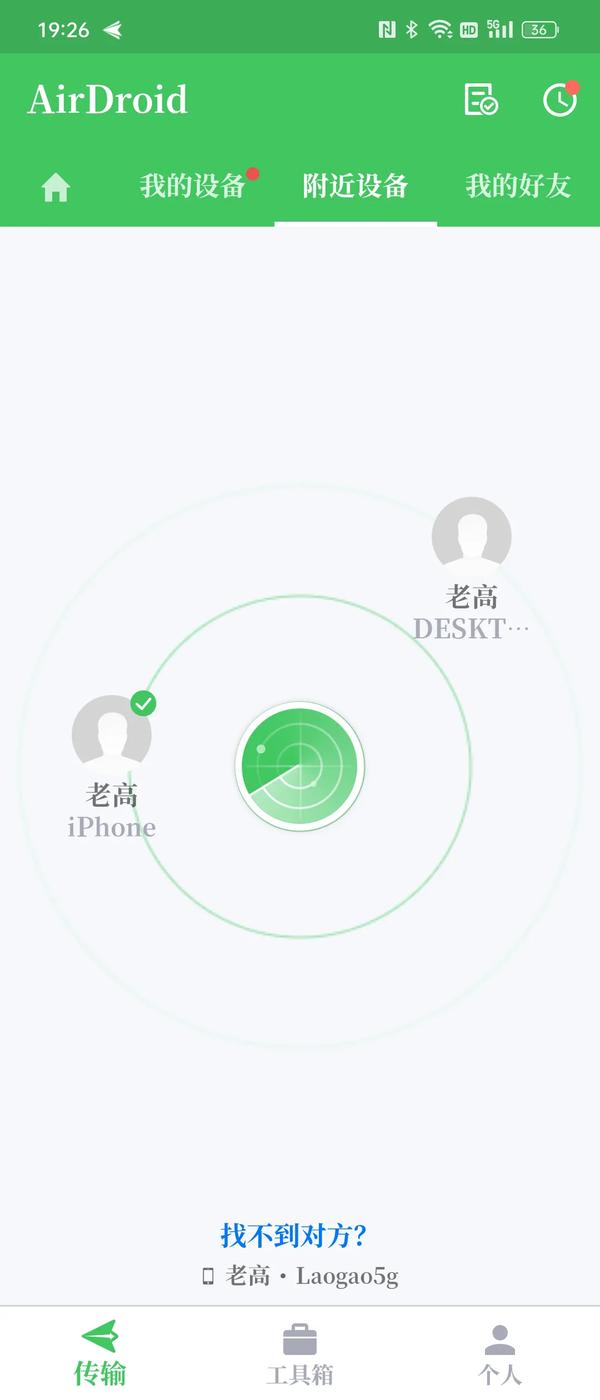Open the transfer history clock icon
600x1400 pixels.
[x=559, y=99]
